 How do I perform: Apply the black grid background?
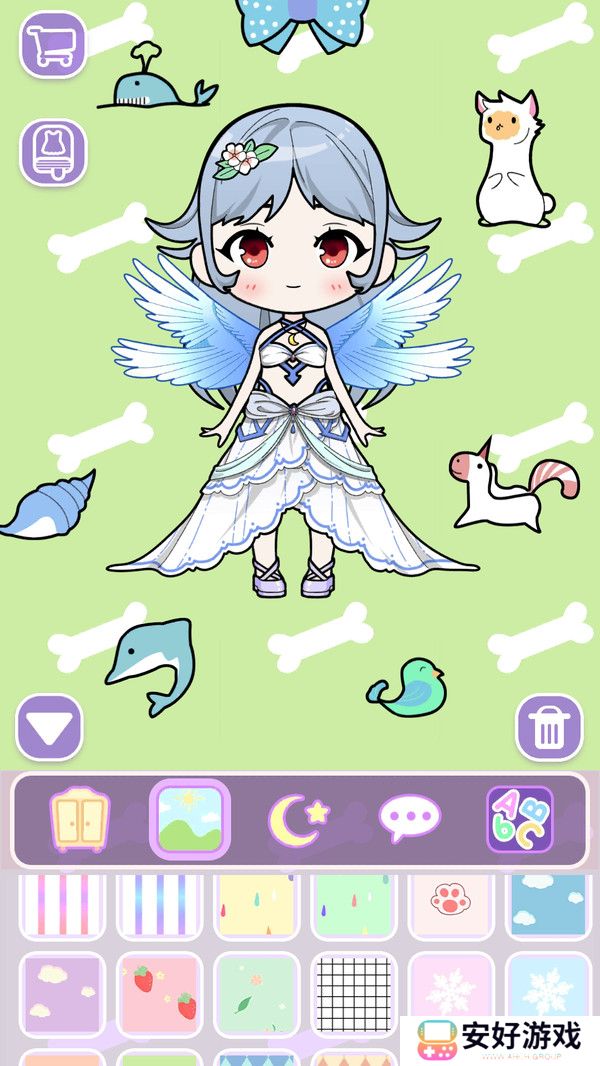[354, 995]
